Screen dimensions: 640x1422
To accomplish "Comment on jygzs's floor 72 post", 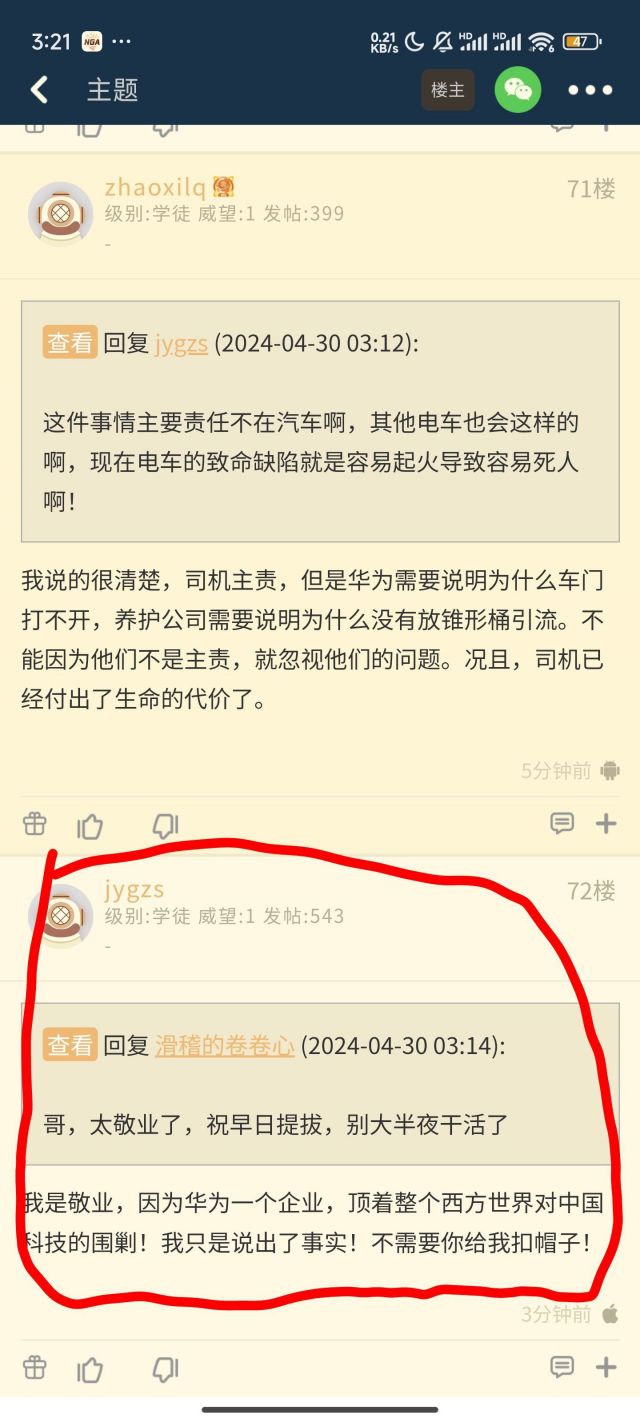I will coord(562,1367).
